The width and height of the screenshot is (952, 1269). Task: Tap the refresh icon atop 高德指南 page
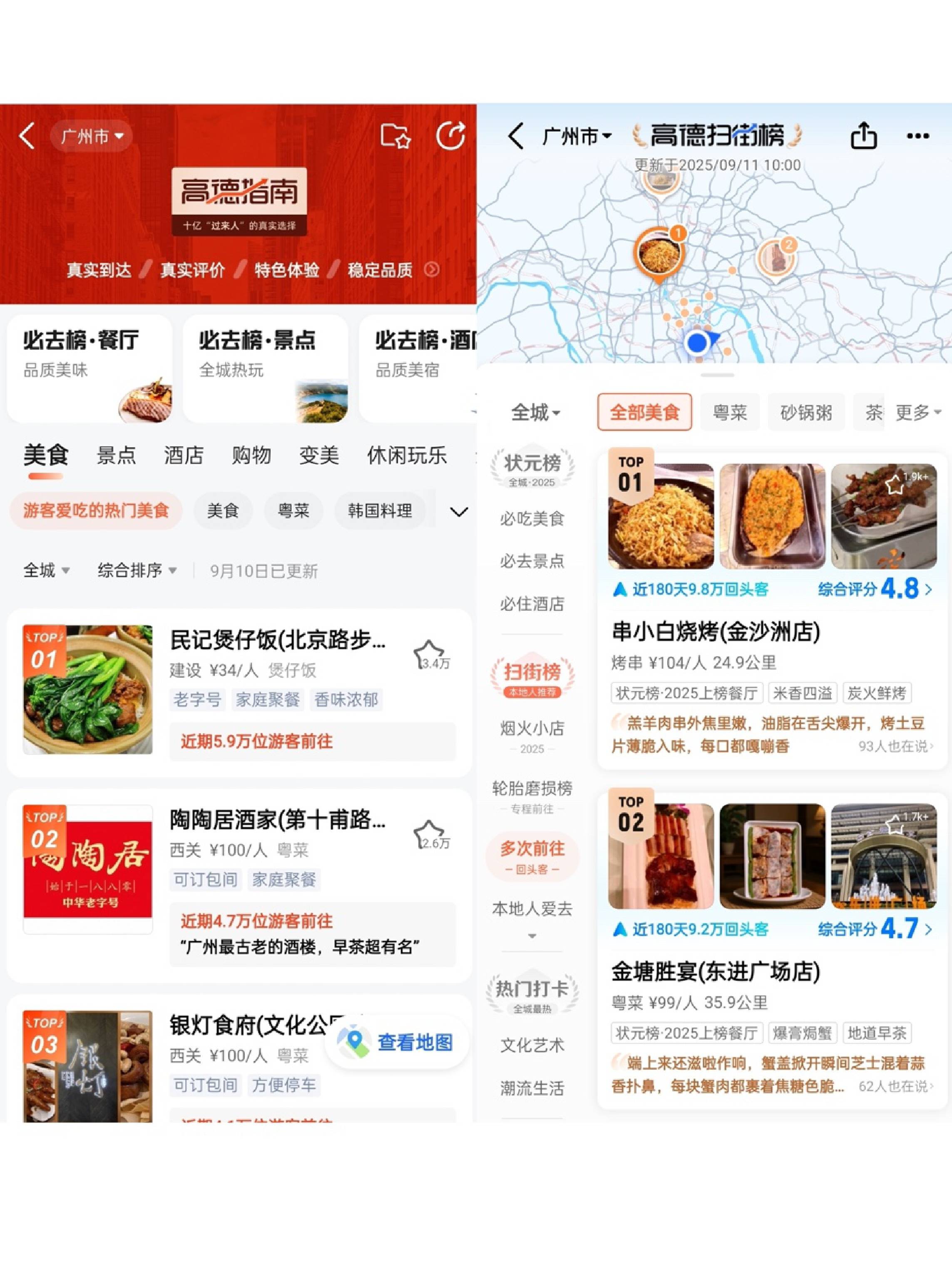click(x=451, y=136)
